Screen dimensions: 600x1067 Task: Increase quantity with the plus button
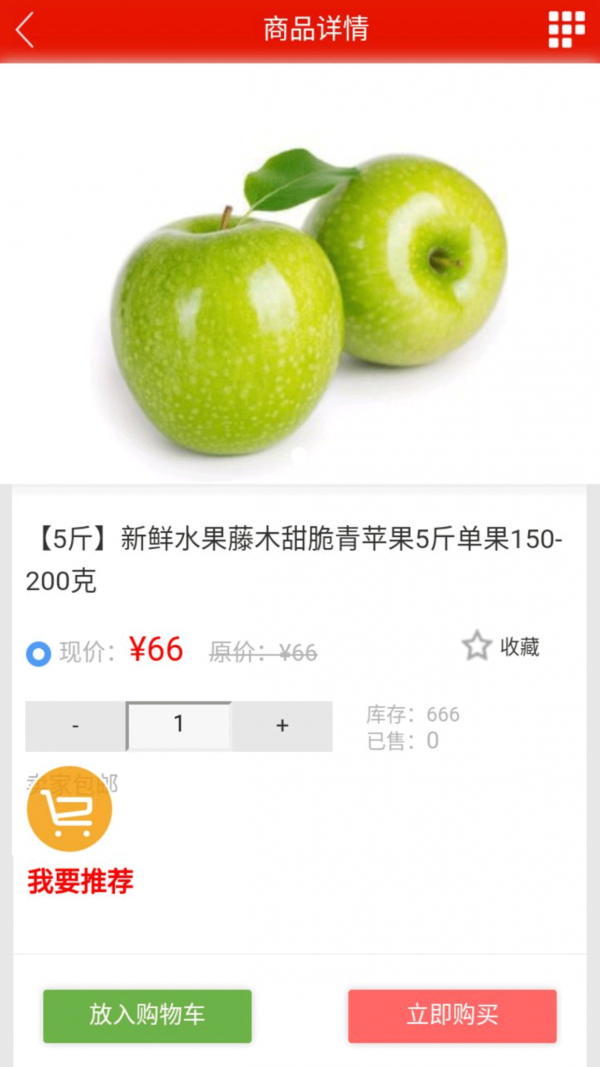click(x=282, y=726)
